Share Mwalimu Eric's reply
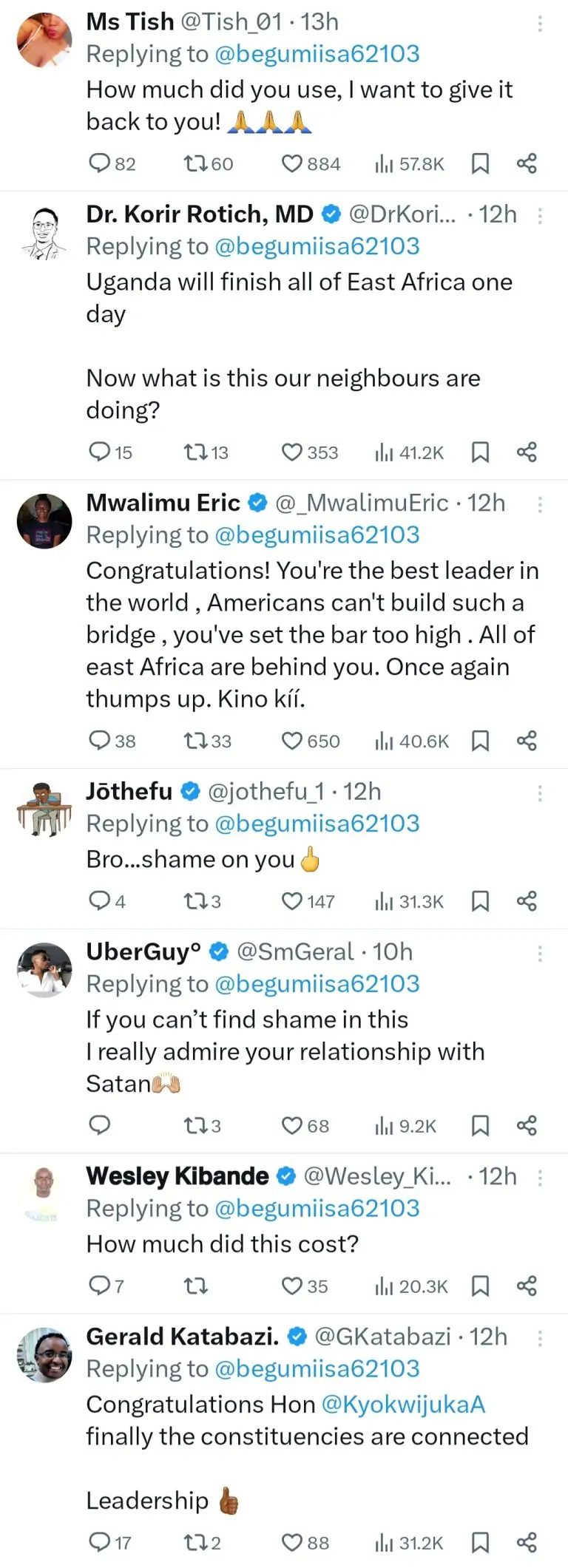Image resolution: width=568 pixels, height=1568 pixels. 527,740
